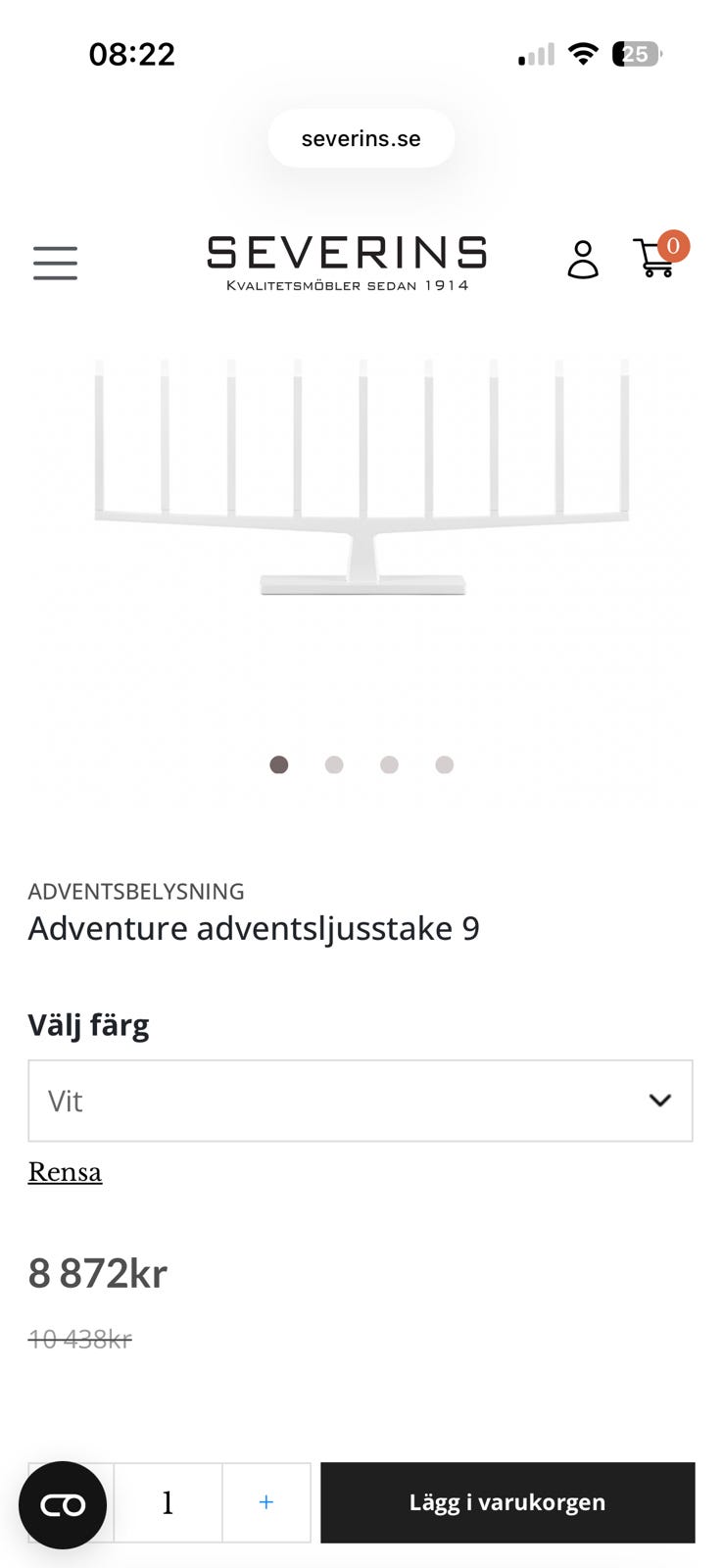Tap the Wi-Fi indicator in status bar

click(x=583, y=54)
